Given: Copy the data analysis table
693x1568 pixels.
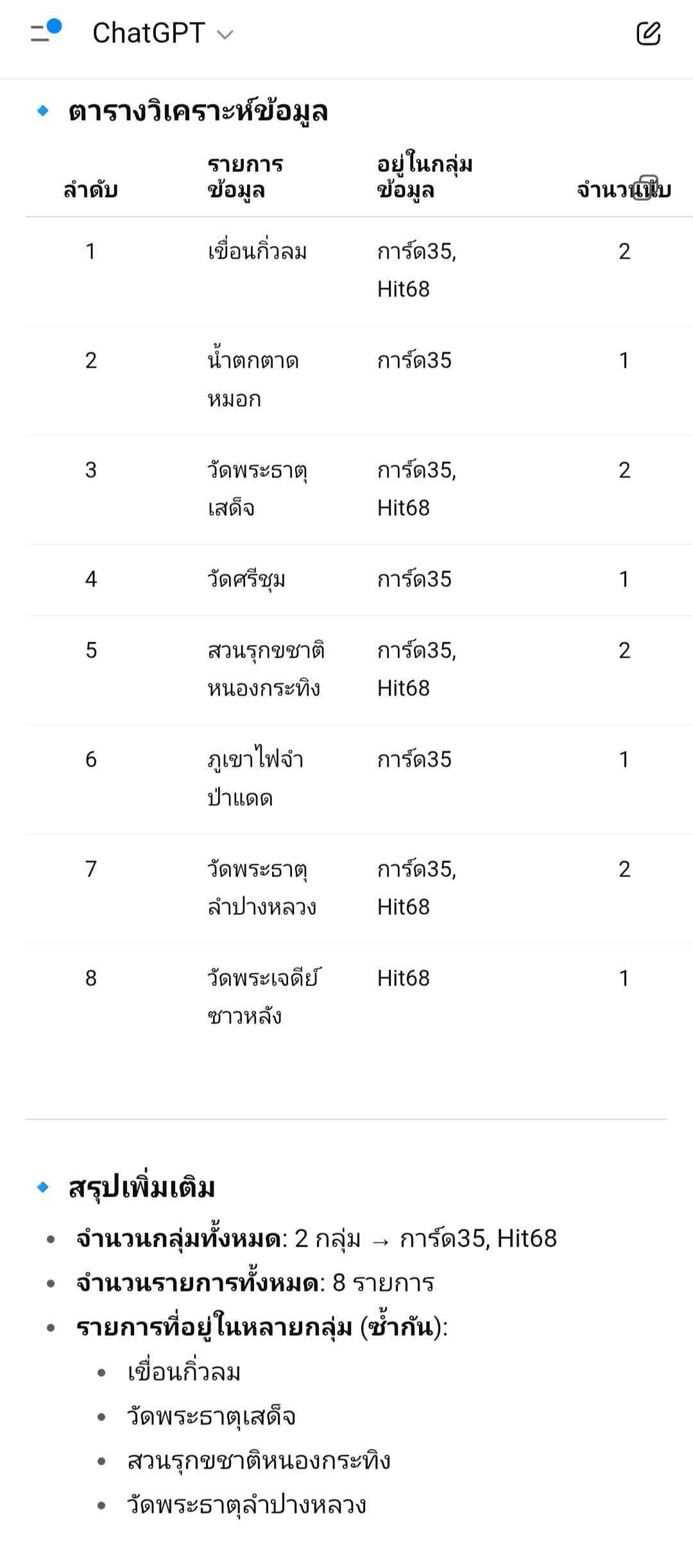Looking at the screenshot, I should [x=644, y=188].
